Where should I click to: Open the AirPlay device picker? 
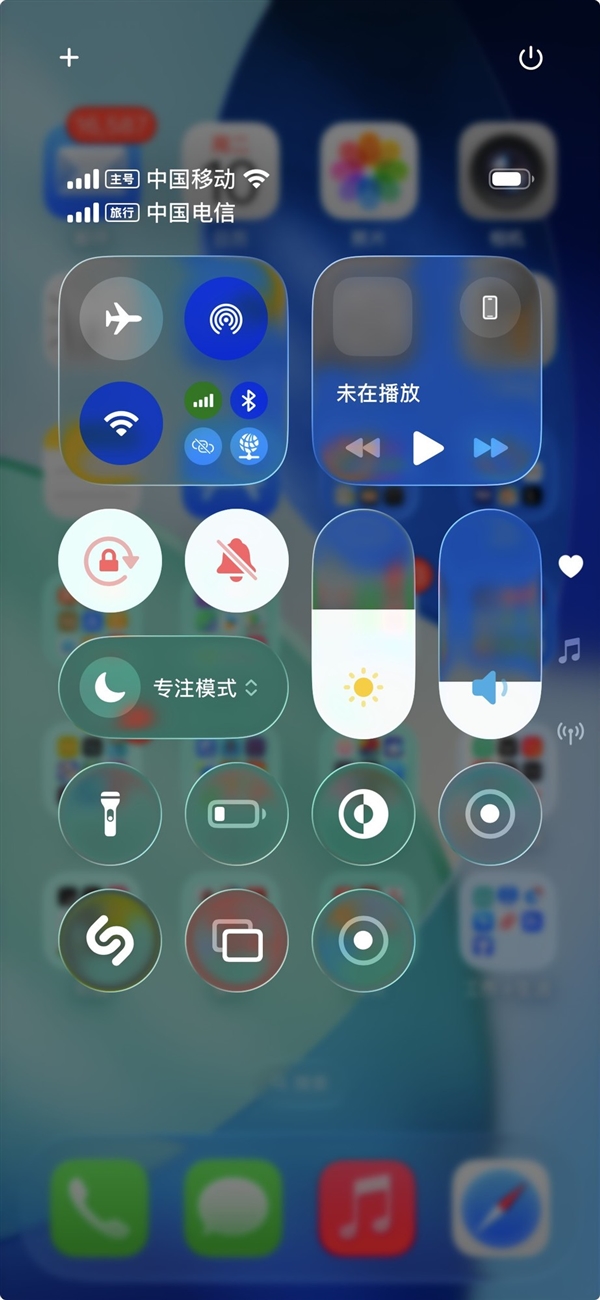pyautogui.click(x=490, y=307)
